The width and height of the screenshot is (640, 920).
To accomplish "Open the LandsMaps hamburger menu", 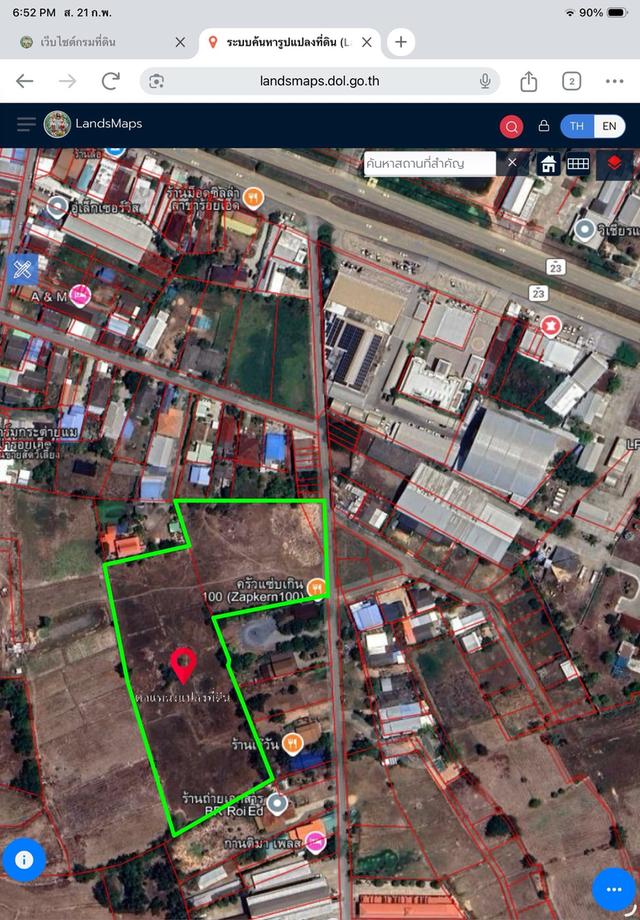I will pyautogui.click(x=26, y=125).
